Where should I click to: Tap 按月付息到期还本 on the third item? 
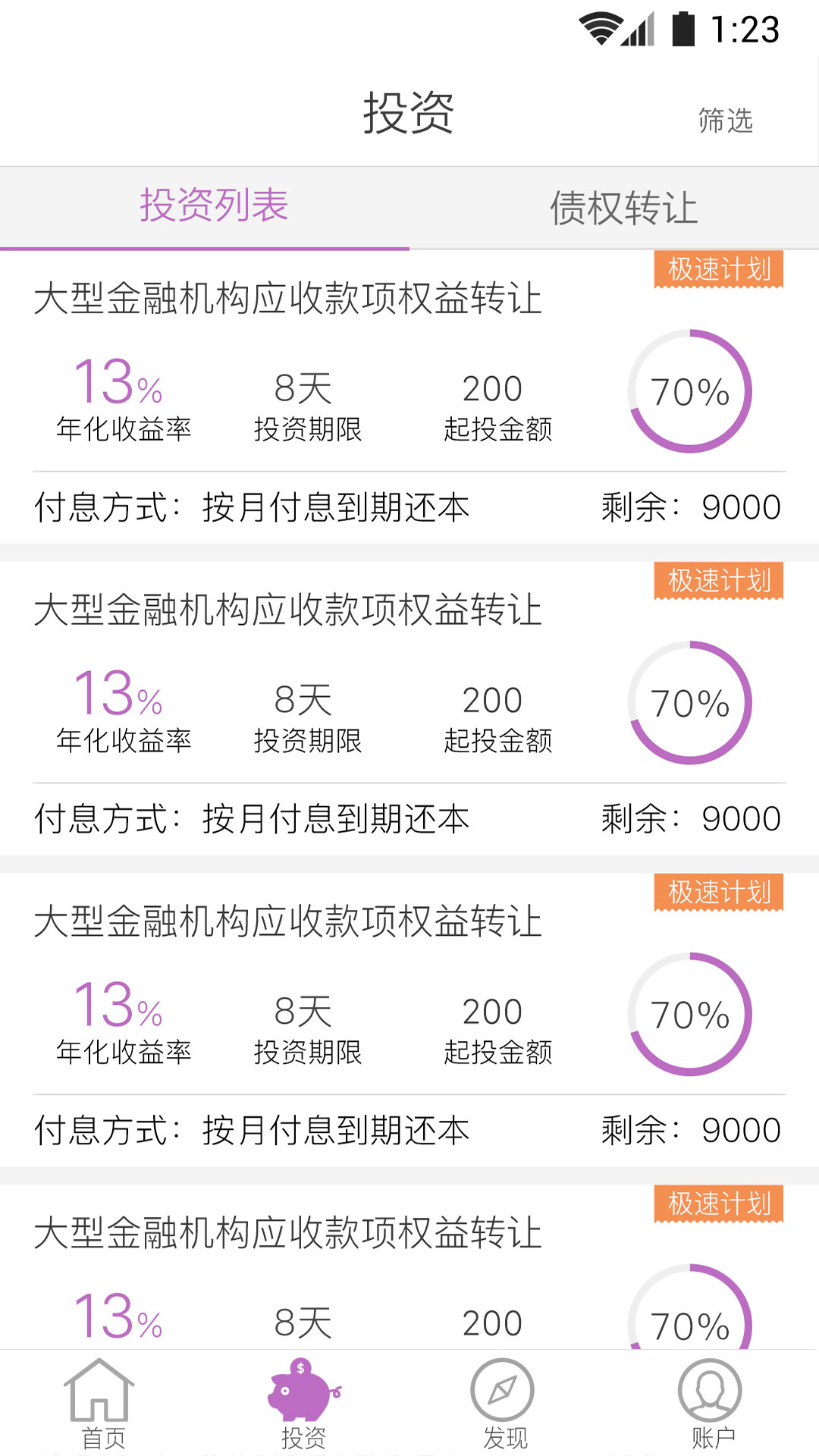[x=336, y=1130]
